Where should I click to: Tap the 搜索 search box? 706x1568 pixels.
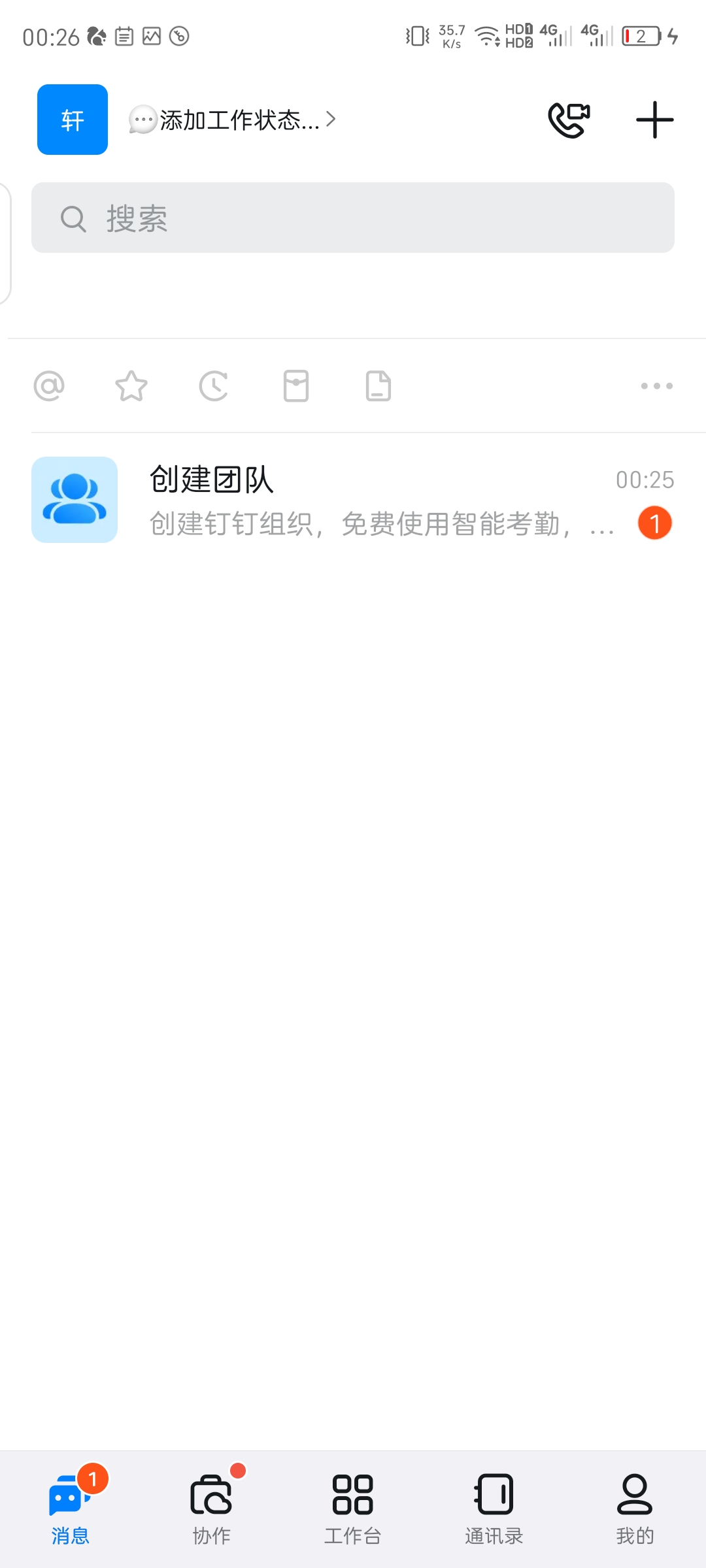point(353,218)
